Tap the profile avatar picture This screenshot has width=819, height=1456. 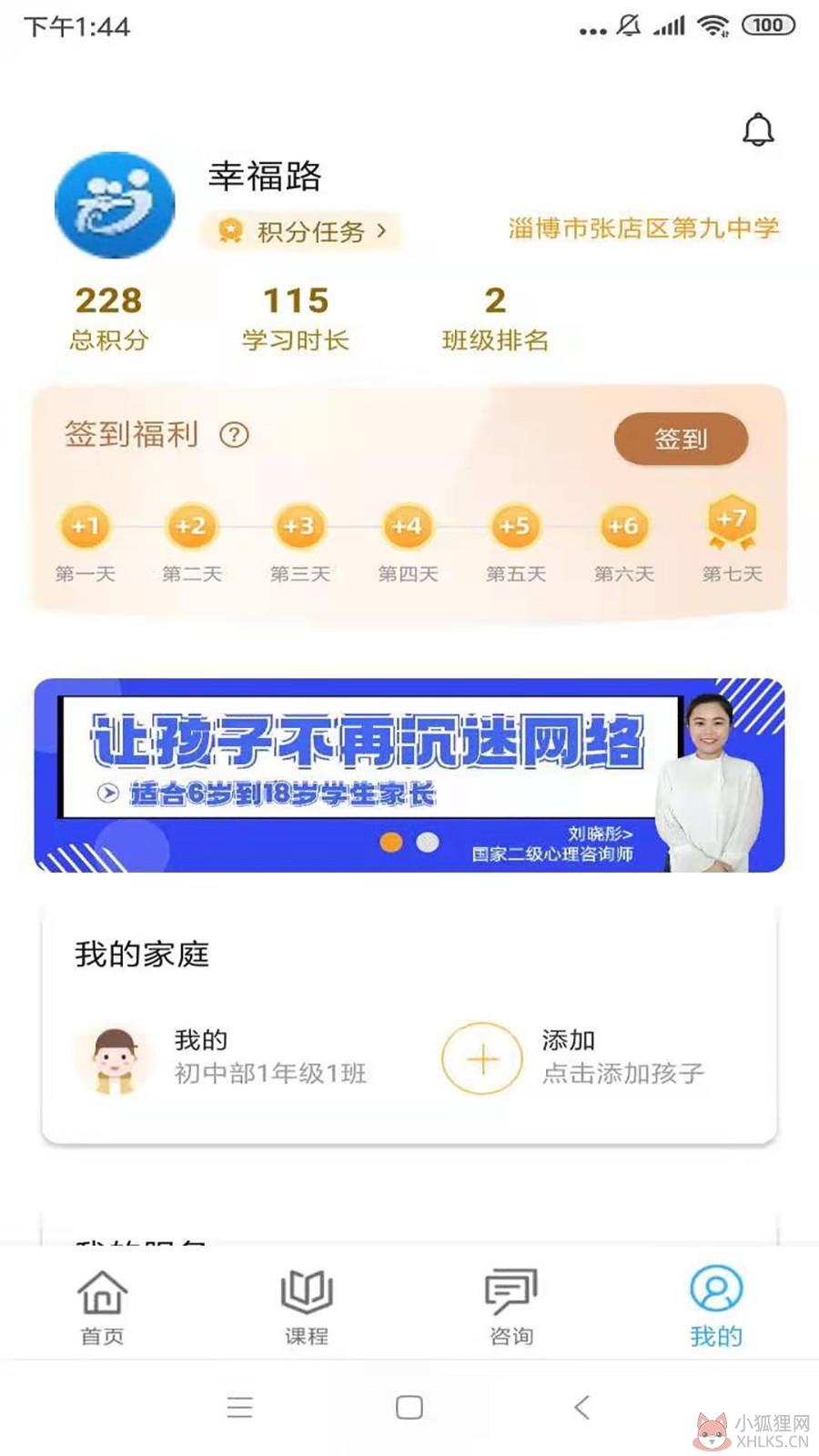click(115, 205)
